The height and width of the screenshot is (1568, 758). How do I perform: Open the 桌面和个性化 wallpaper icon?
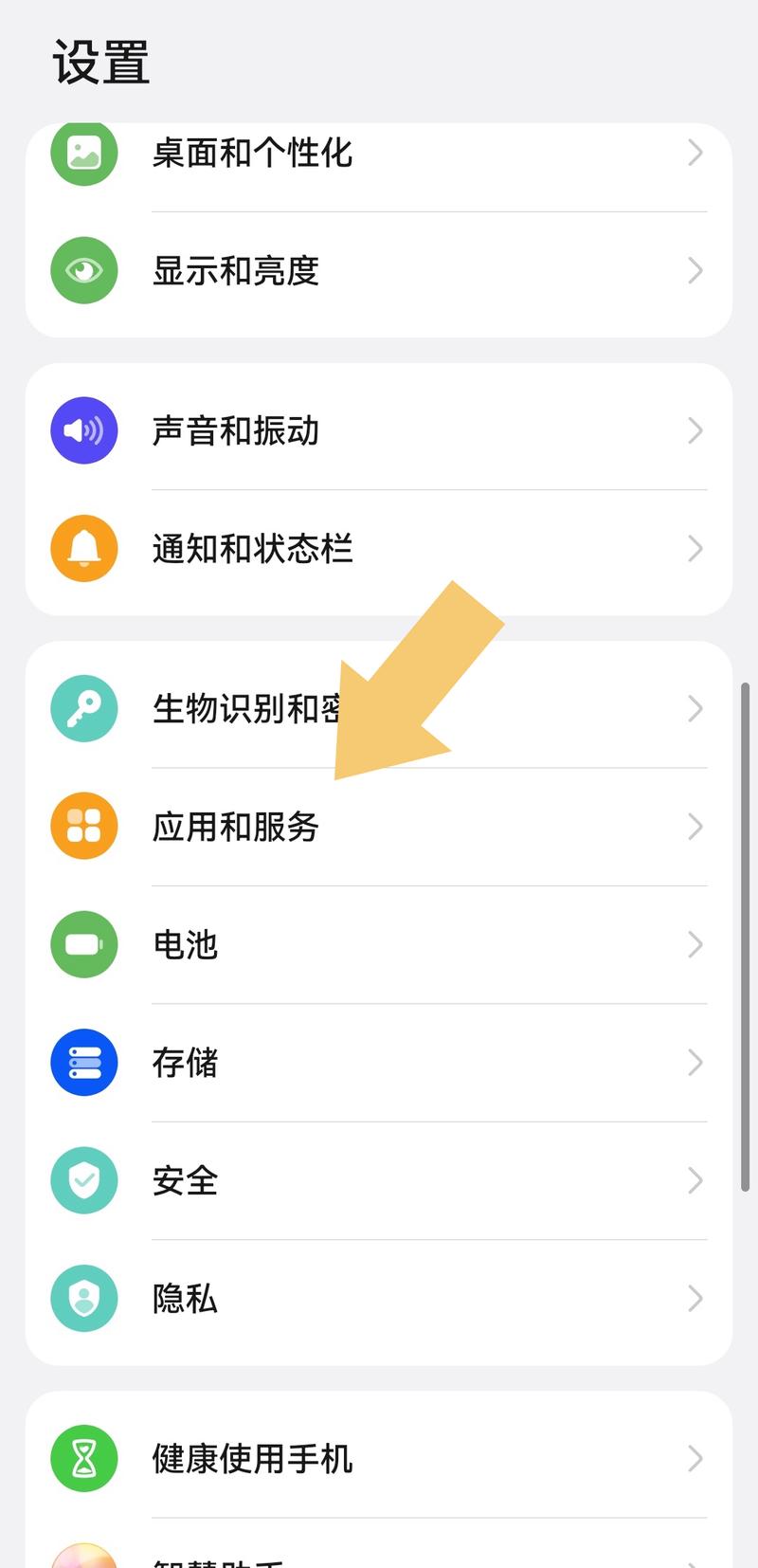[x=83, y=153]
